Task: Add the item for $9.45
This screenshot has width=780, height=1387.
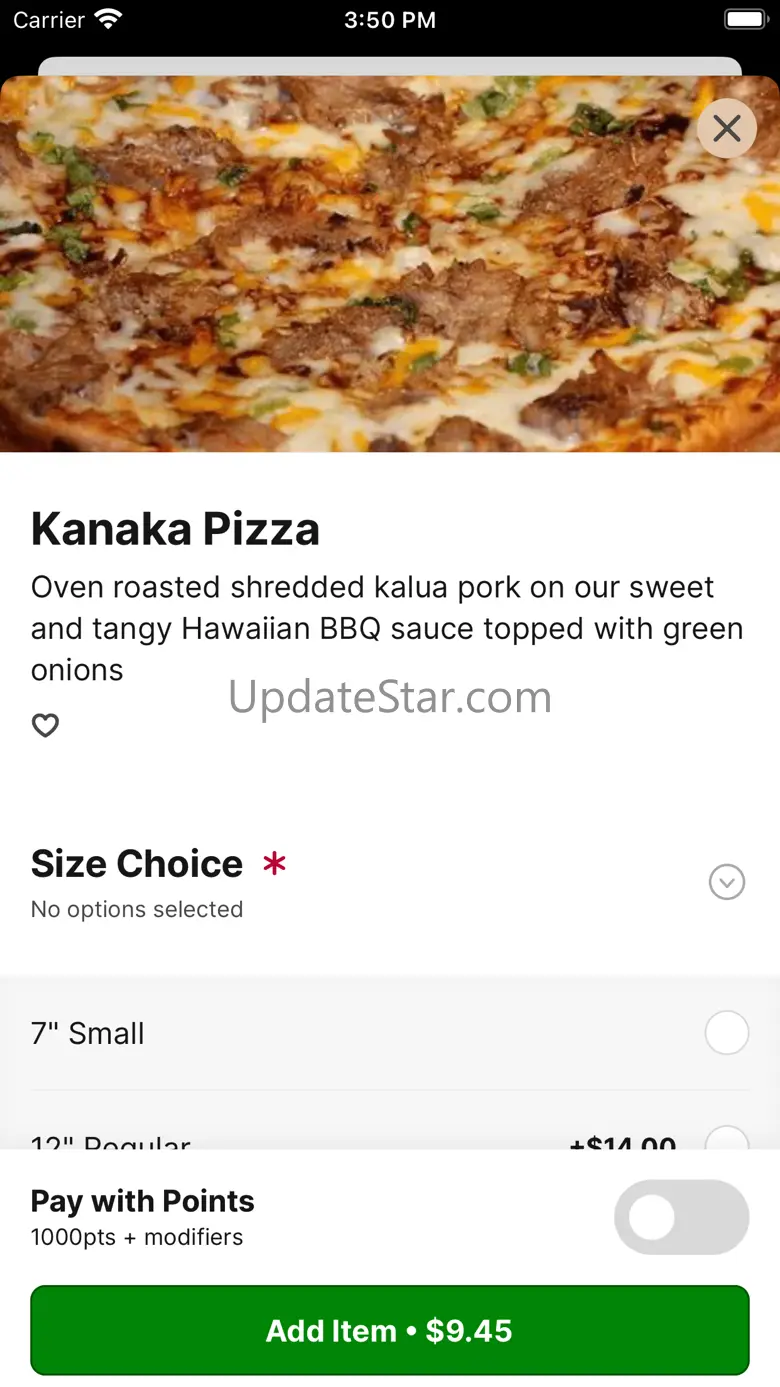Action: 390,1330
